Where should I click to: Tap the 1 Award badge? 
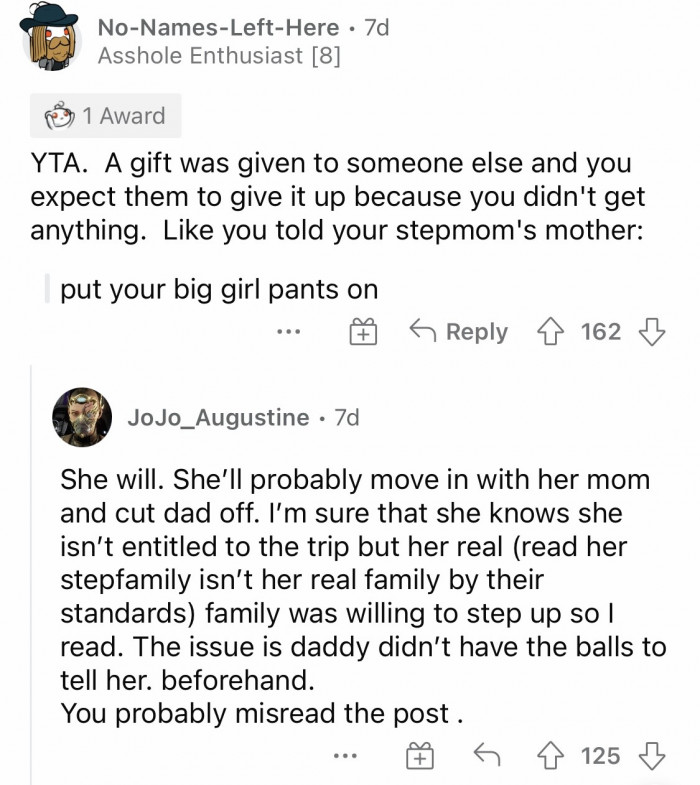click(107, 116)
